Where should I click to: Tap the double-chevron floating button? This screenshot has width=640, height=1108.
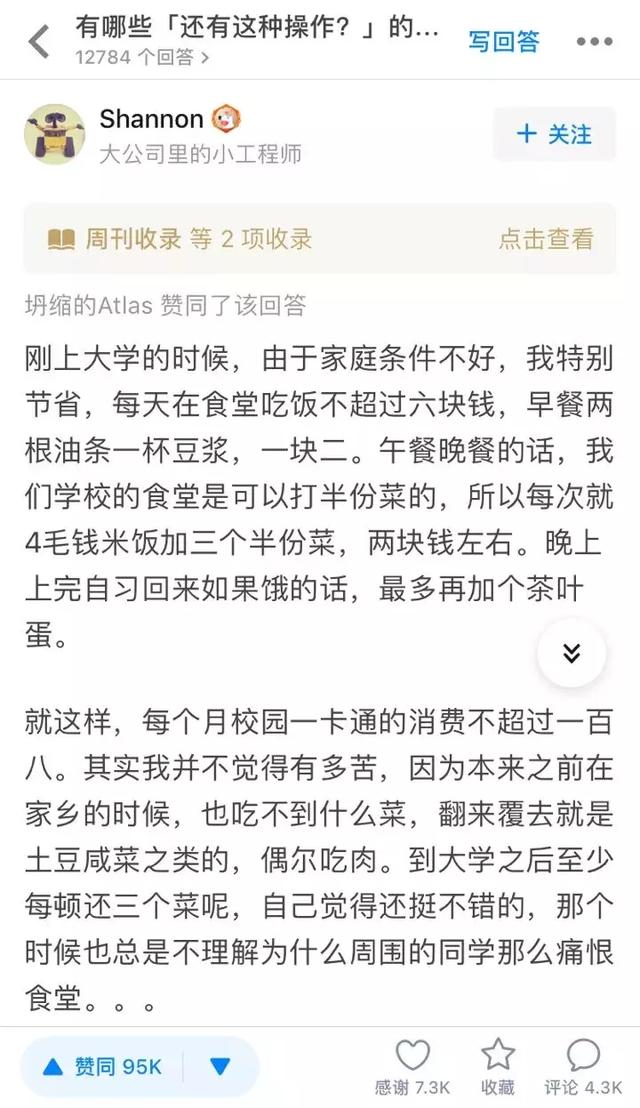click(572, 653)
